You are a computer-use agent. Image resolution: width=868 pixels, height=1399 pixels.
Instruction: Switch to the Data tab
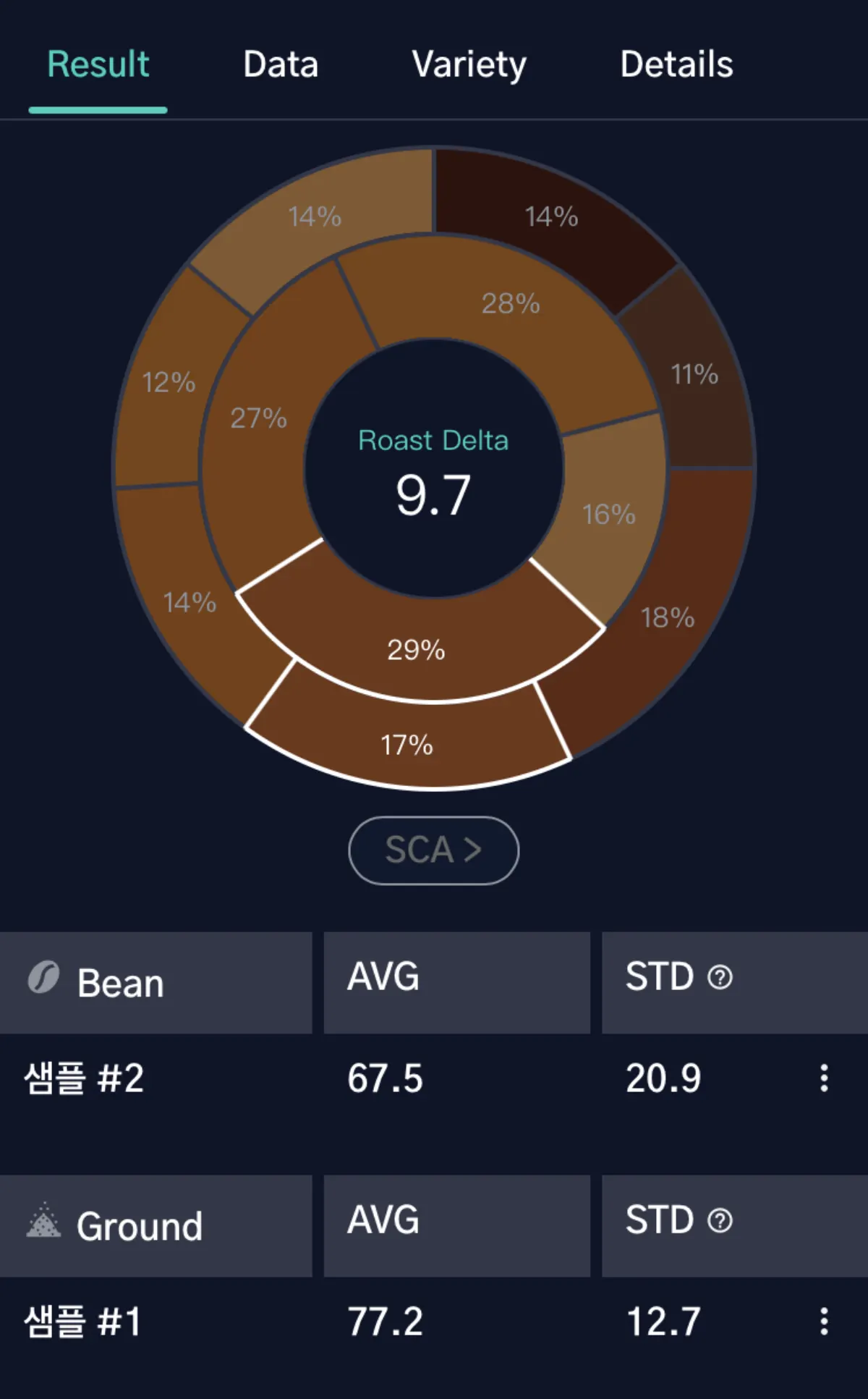[281, 64]
